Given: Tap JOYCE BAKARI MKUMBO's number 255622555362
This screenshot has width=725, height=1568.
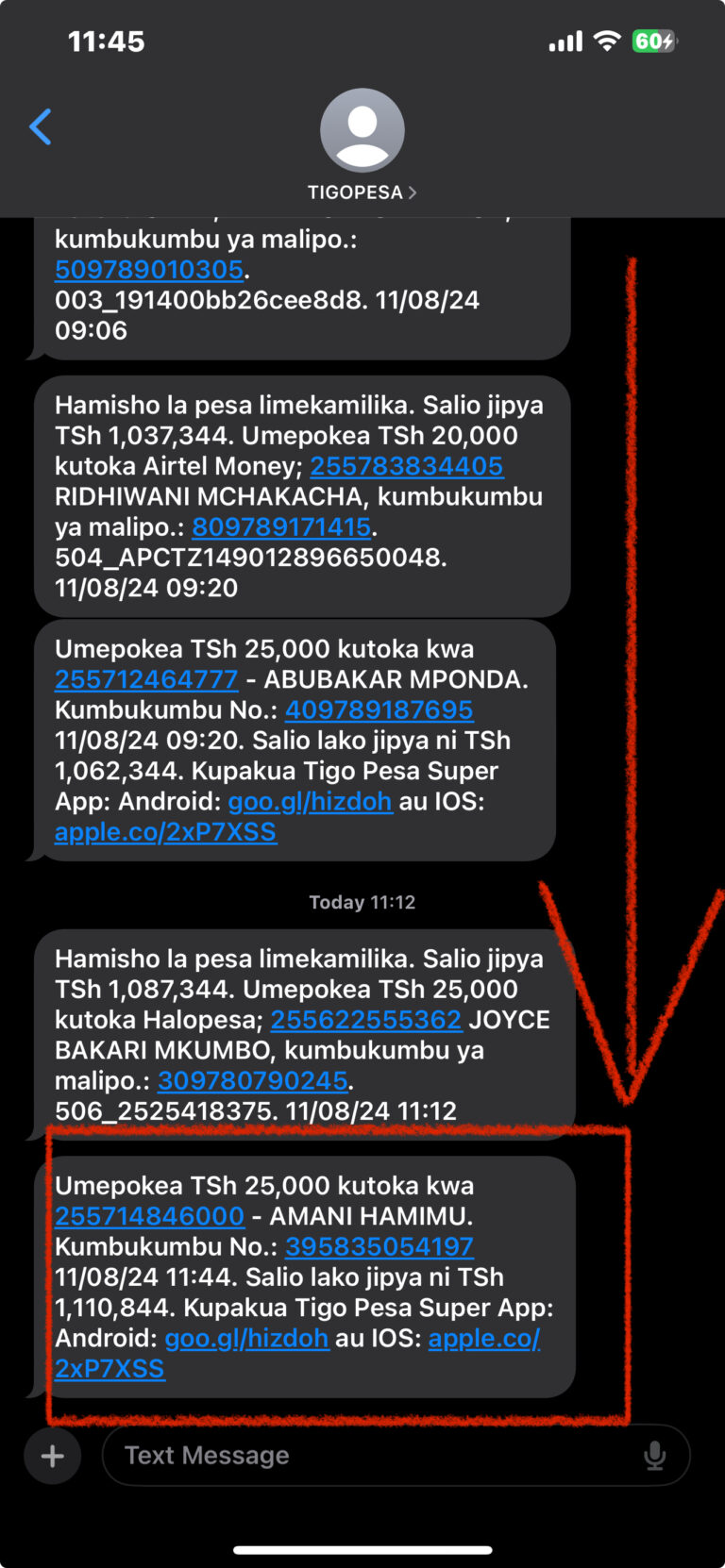Looking at the screenshot, I should click(365, 1020).
